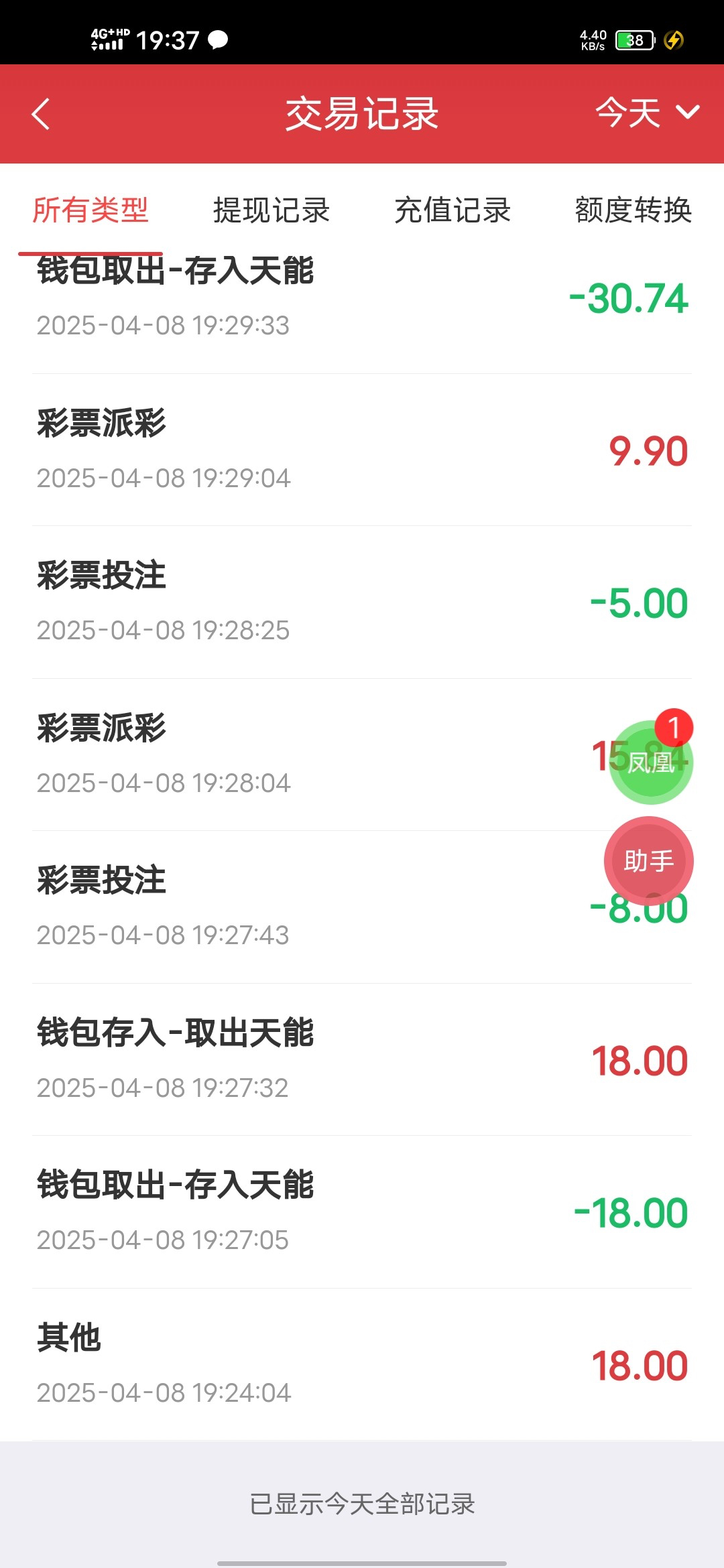Switch to the 提现记录 tab
Image resolution: width=724 pixels, height=1568 pixels.
[271, 210]
